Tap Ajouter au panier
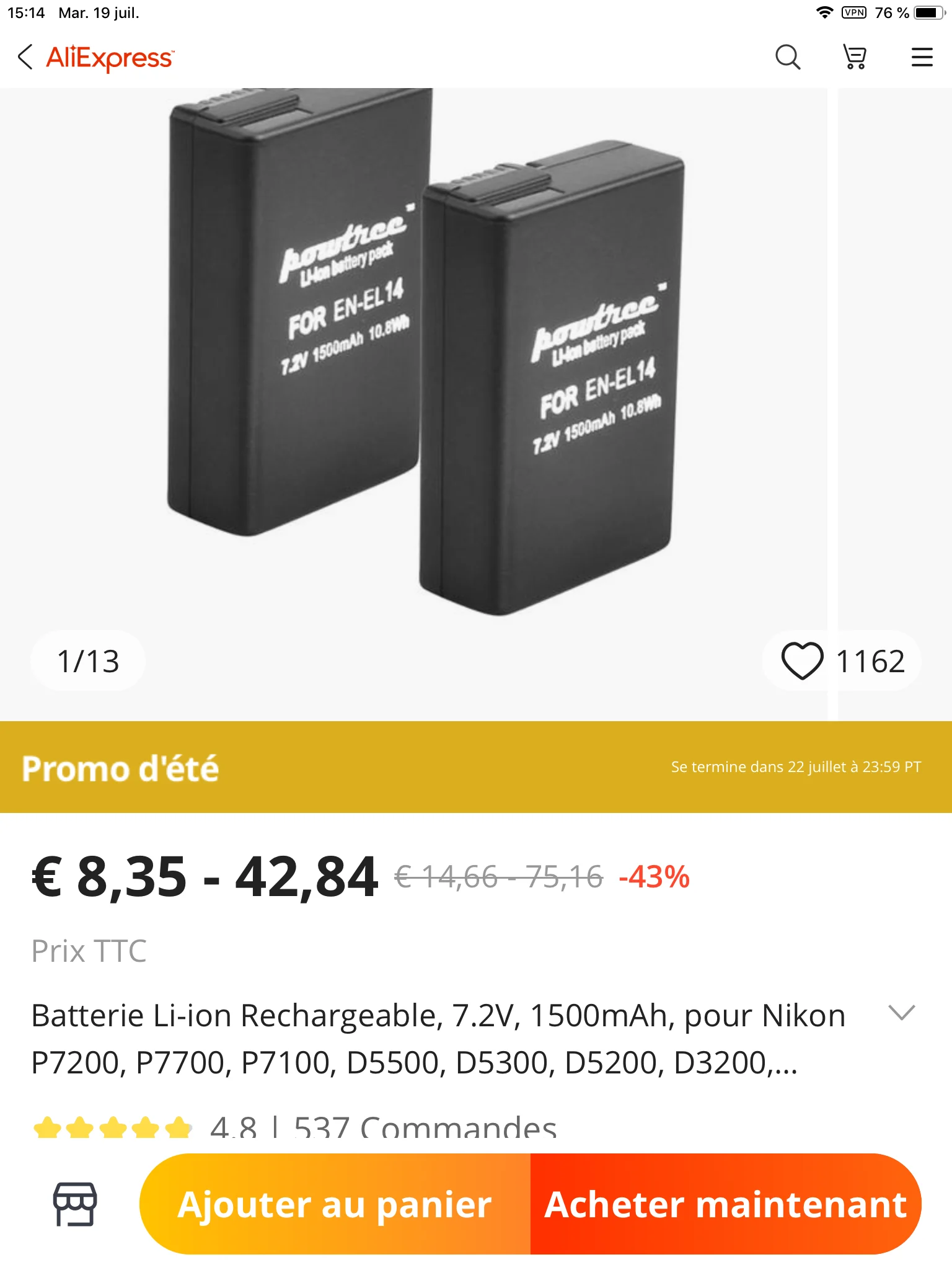 335,1204
